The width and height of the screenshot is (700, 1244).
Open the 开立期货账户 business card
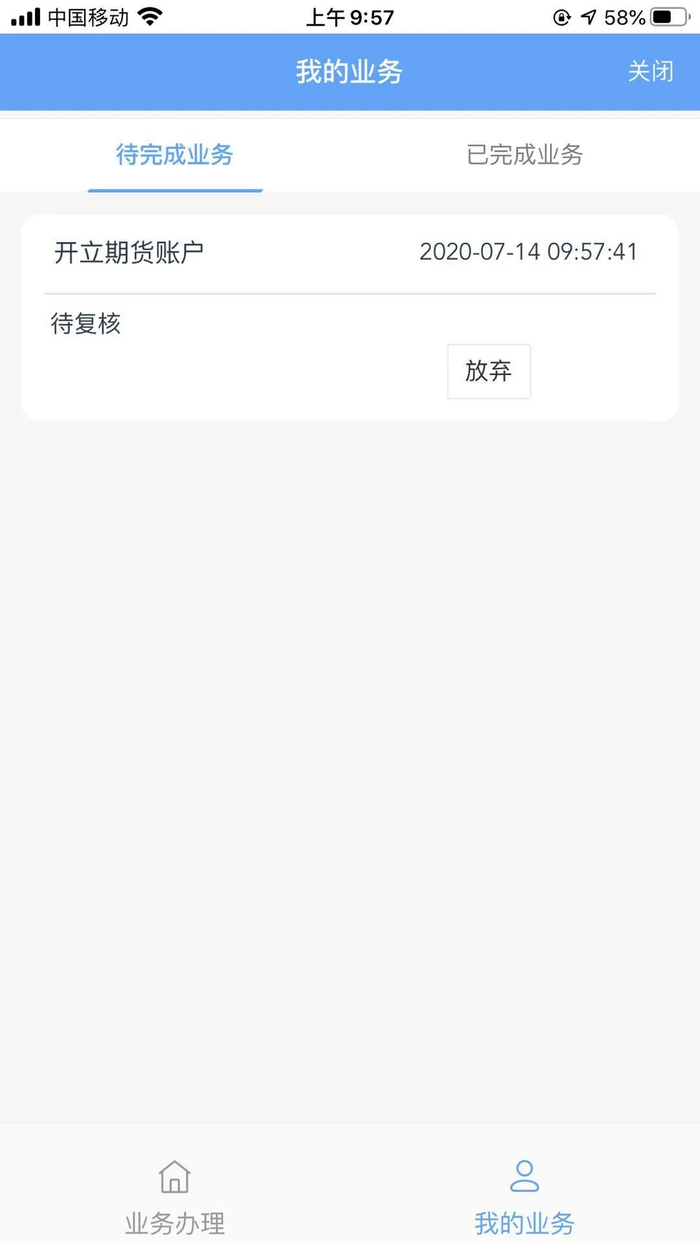[129, 252]
